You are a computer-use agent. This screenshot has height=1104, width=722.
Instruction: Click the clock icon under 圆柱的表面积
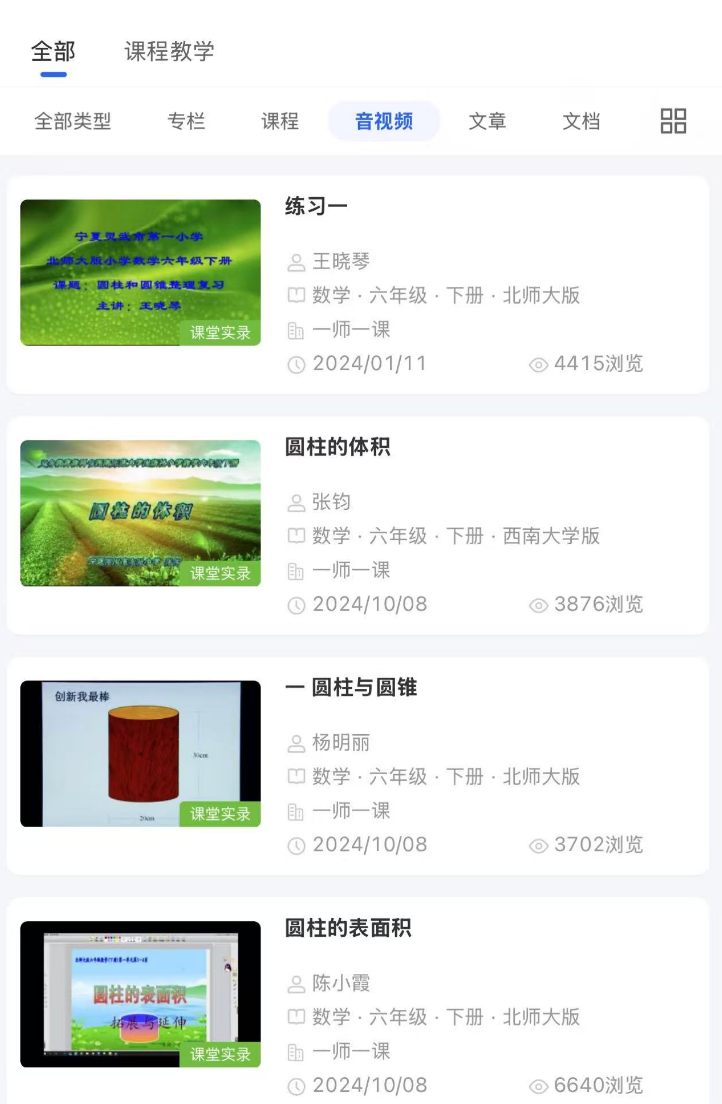(x=295, y=1085)
